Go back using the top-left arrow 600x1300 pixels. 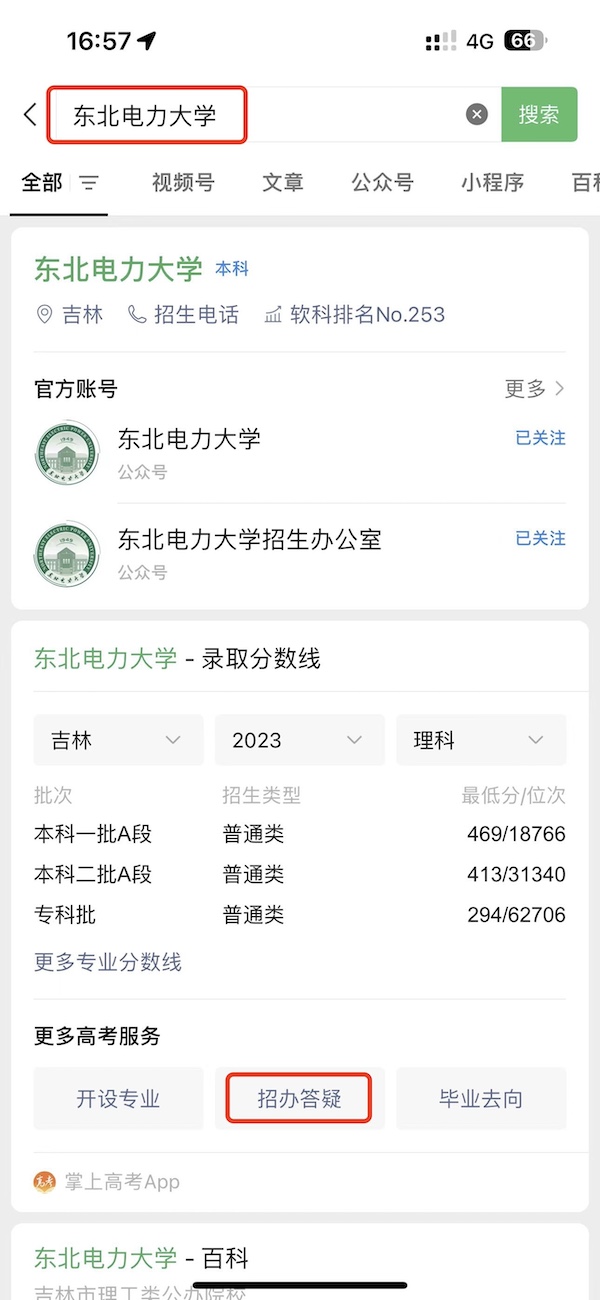(x=30, y=114)
